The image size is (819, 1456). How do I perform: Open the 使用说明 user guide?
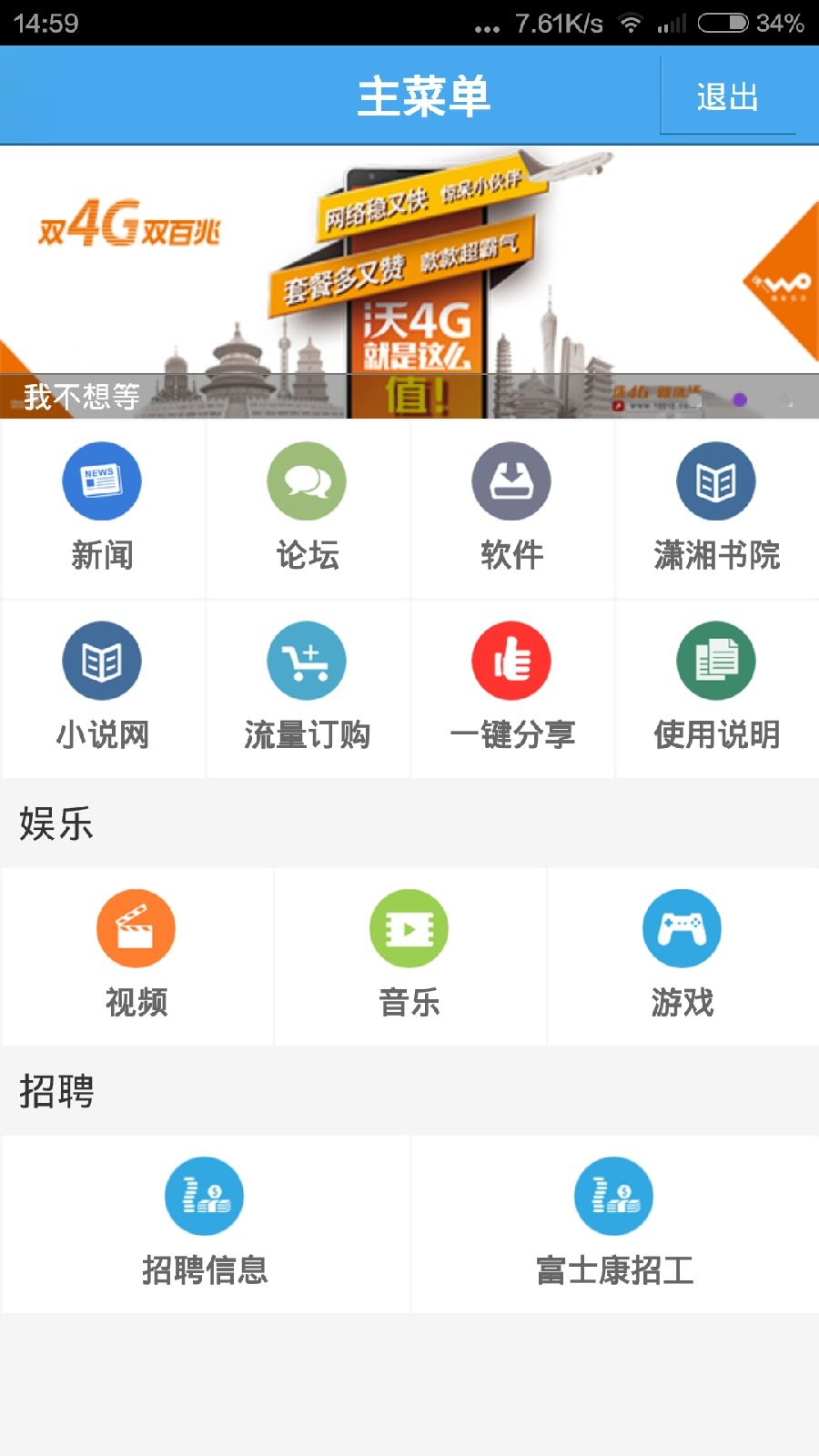coord(718,690)
